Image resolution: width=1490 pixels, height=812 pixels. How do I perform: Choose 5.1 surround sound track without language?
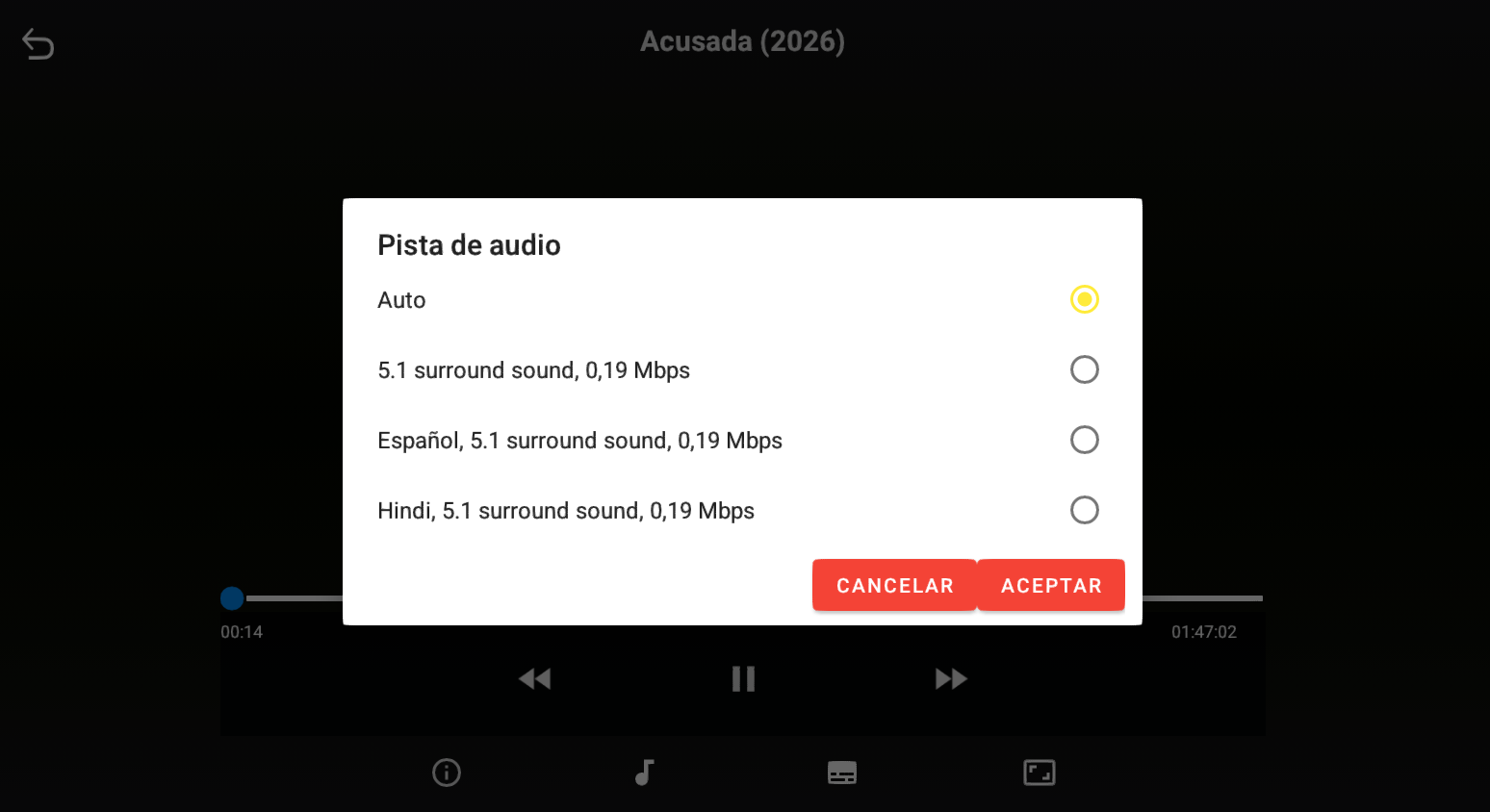click(1084, 369)
